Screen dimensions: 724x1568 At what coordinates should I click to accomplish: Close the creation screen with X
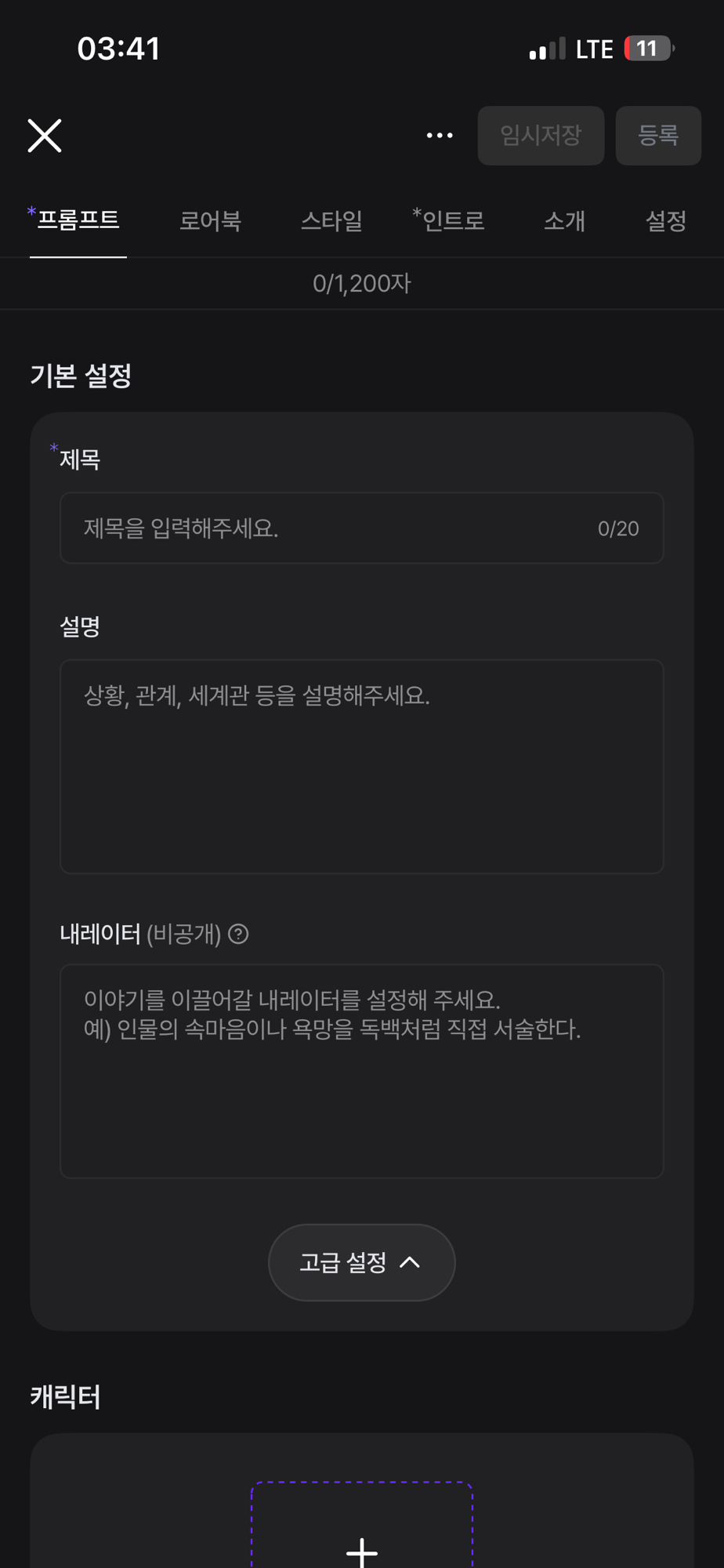point(45,136)
